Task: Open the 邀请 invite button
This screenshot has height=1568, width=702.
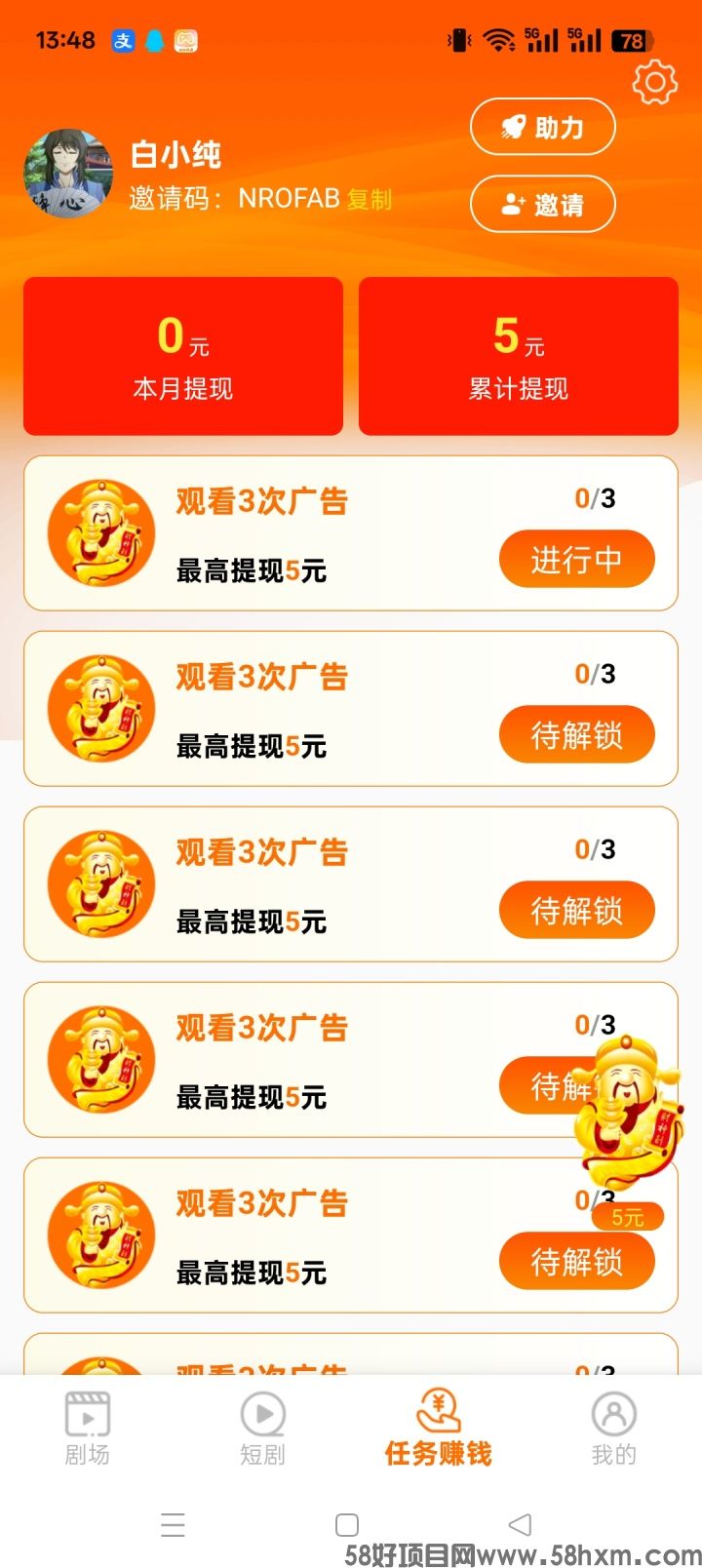Action: (x=543, y=204)
